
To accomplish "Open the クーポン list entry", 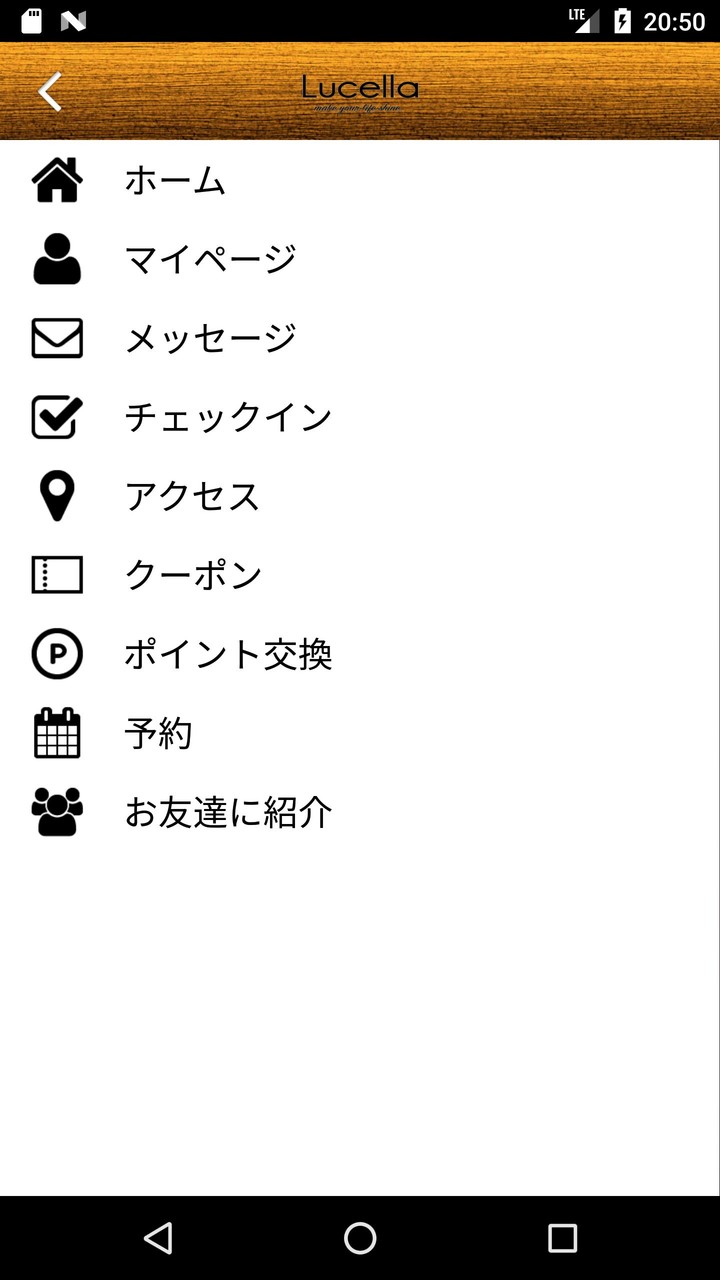I will (192, 575).
